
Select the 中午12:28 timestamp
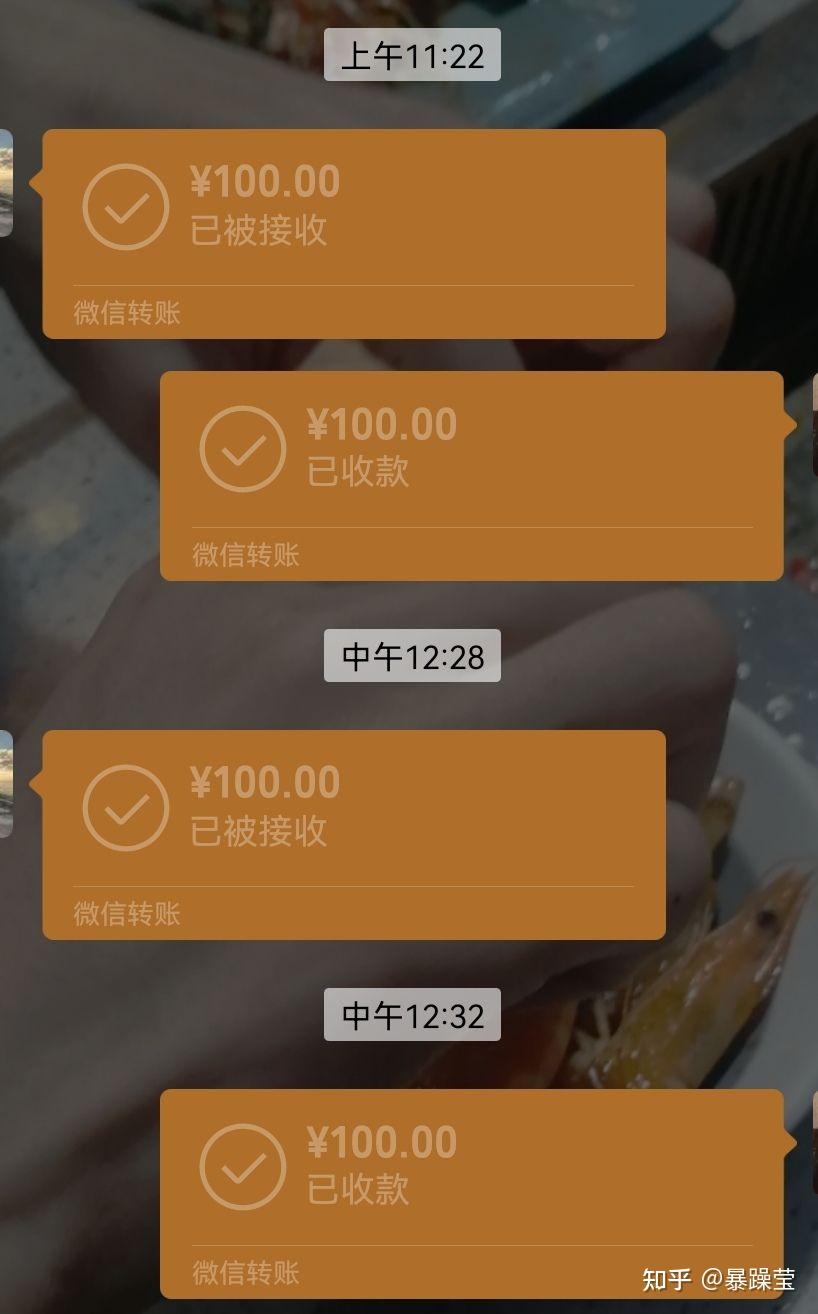click(x=411, y=656)
